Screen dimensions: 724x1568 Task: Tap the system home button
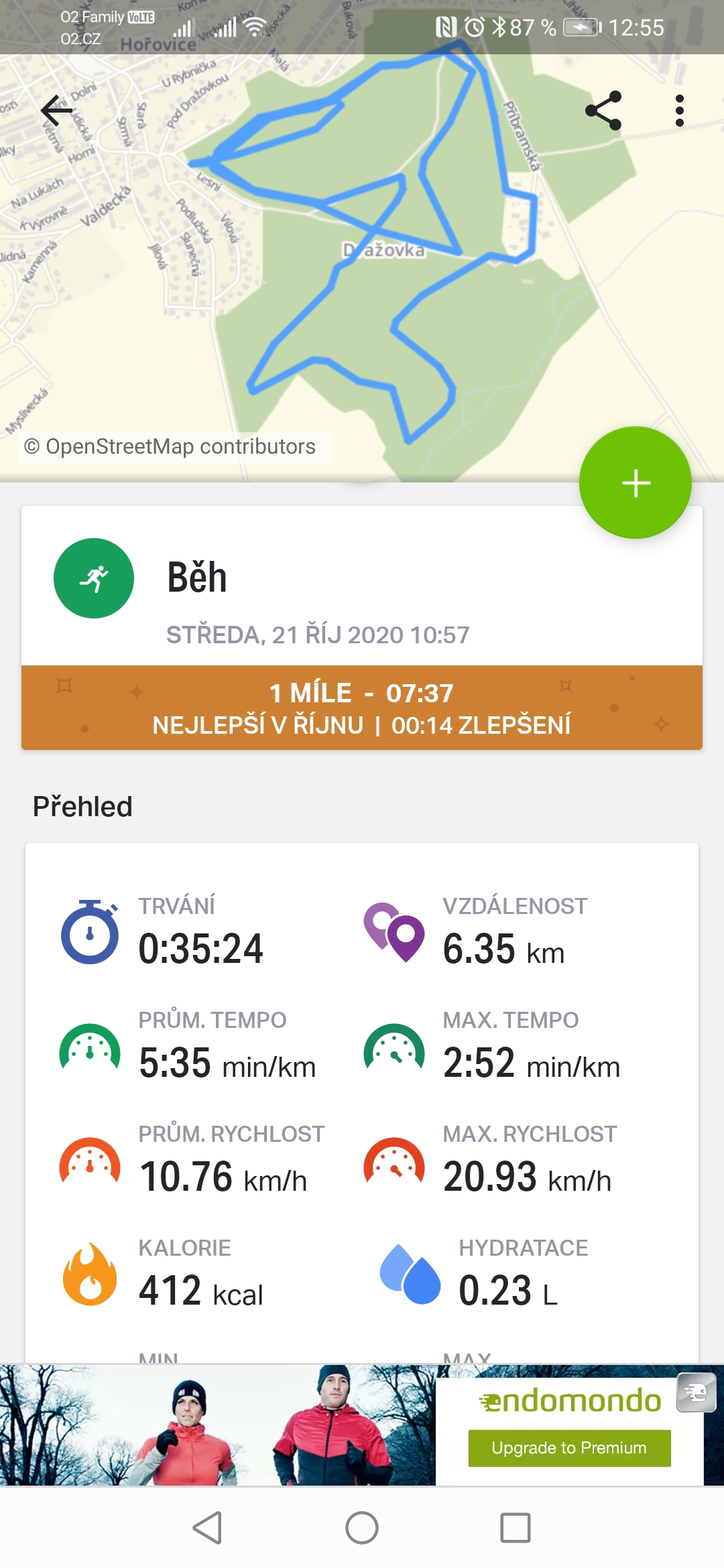point(362,1528)
